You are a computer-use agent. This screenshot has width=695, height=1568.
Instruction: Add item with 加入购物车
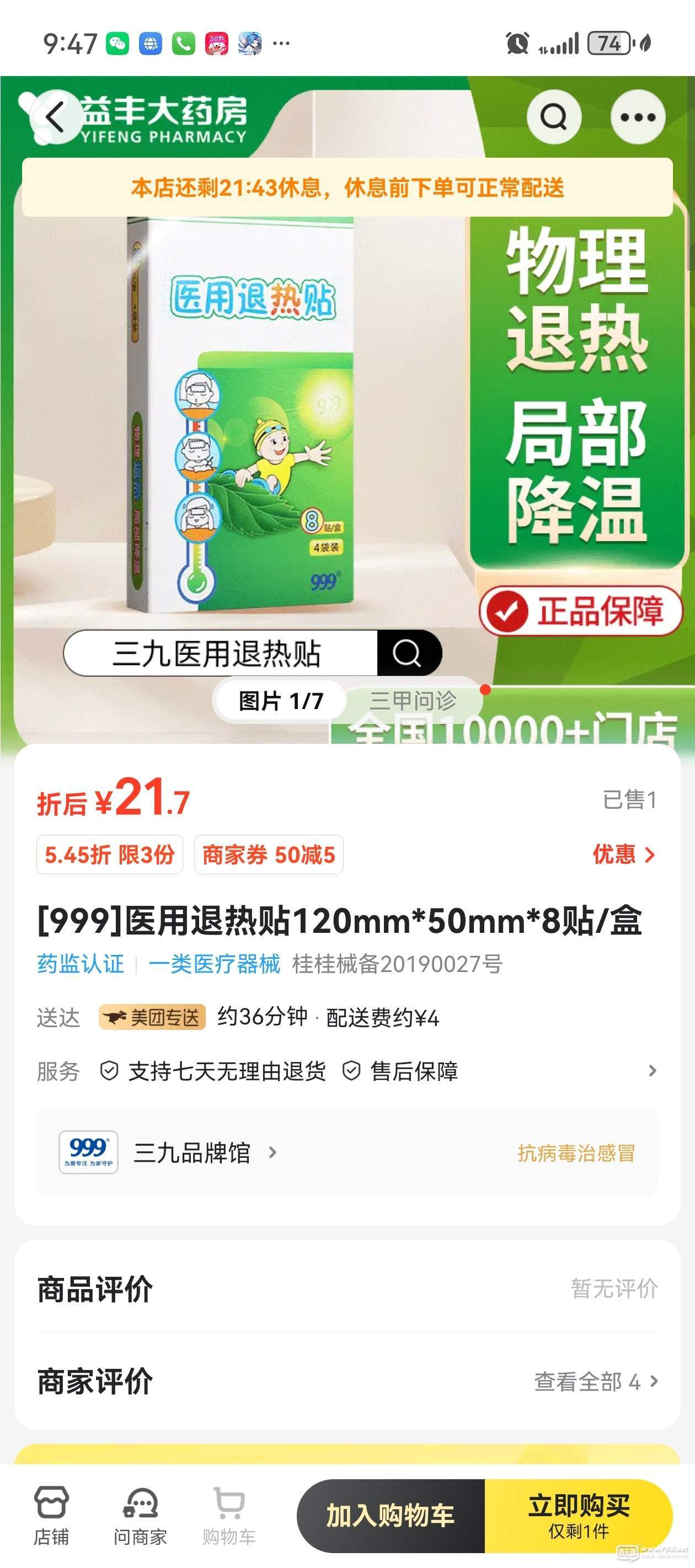pos(391,1515)
